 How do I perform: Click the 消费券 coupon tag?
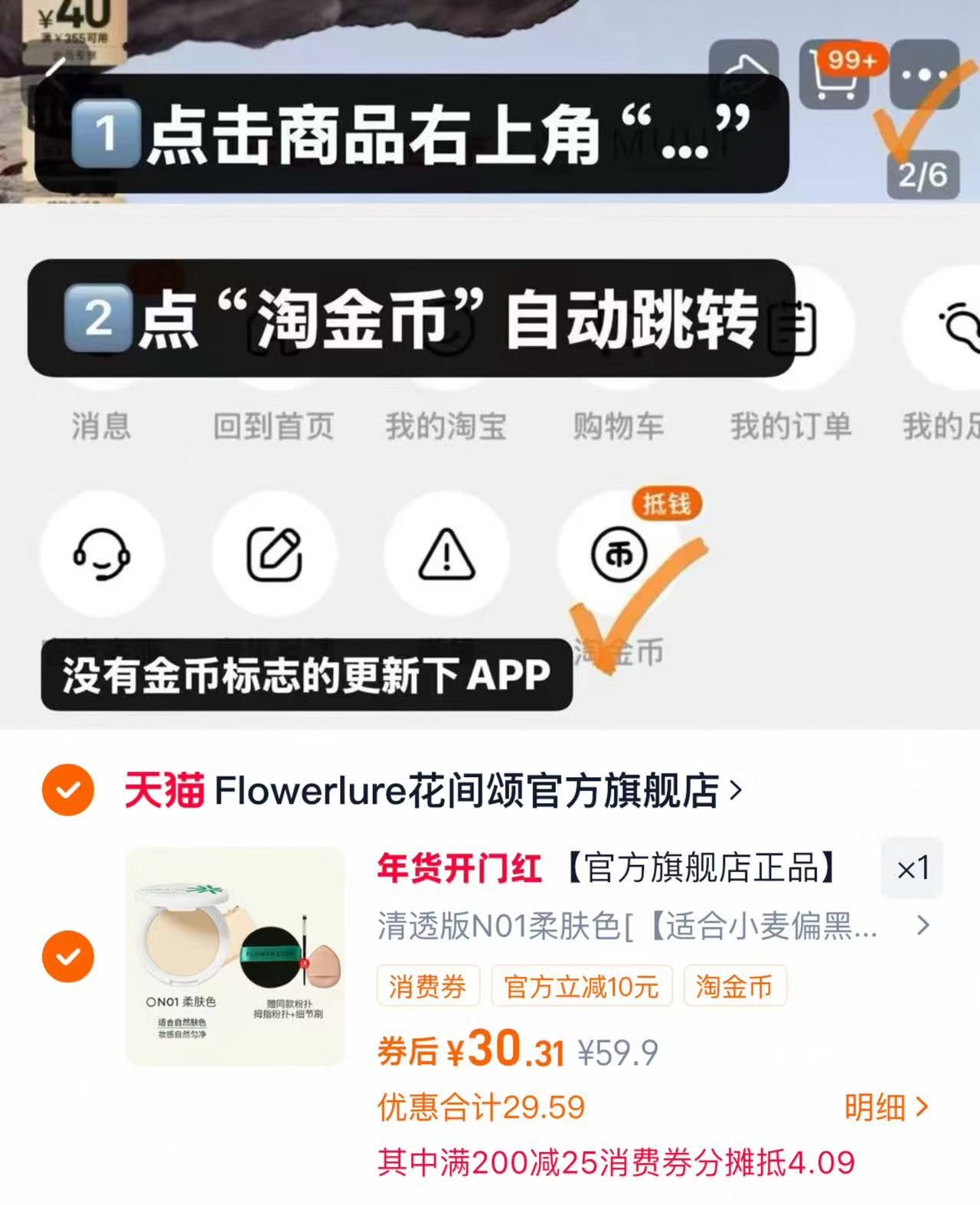click(428, 988)
